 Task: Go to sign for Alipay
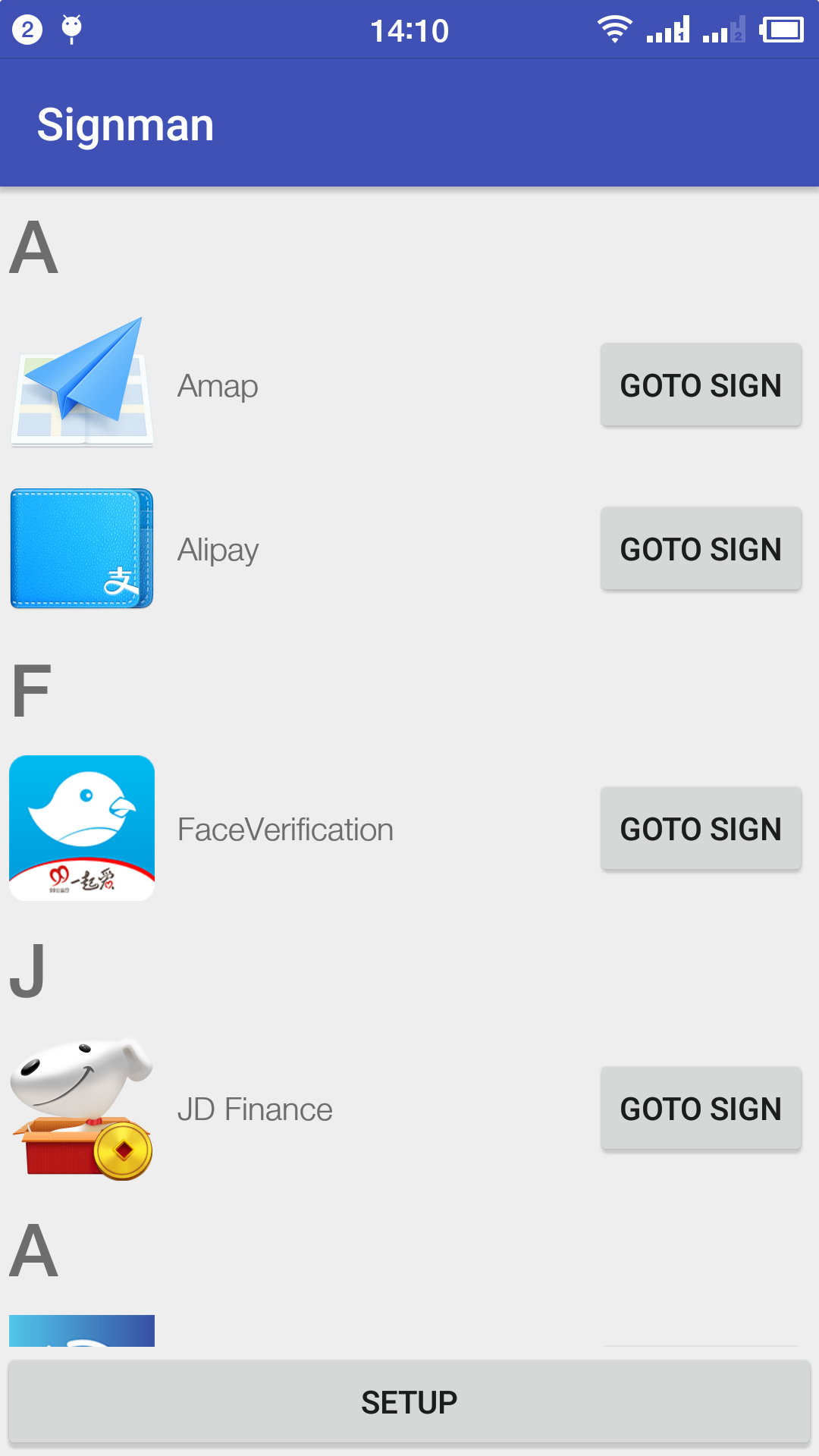[x=701, y=549]
